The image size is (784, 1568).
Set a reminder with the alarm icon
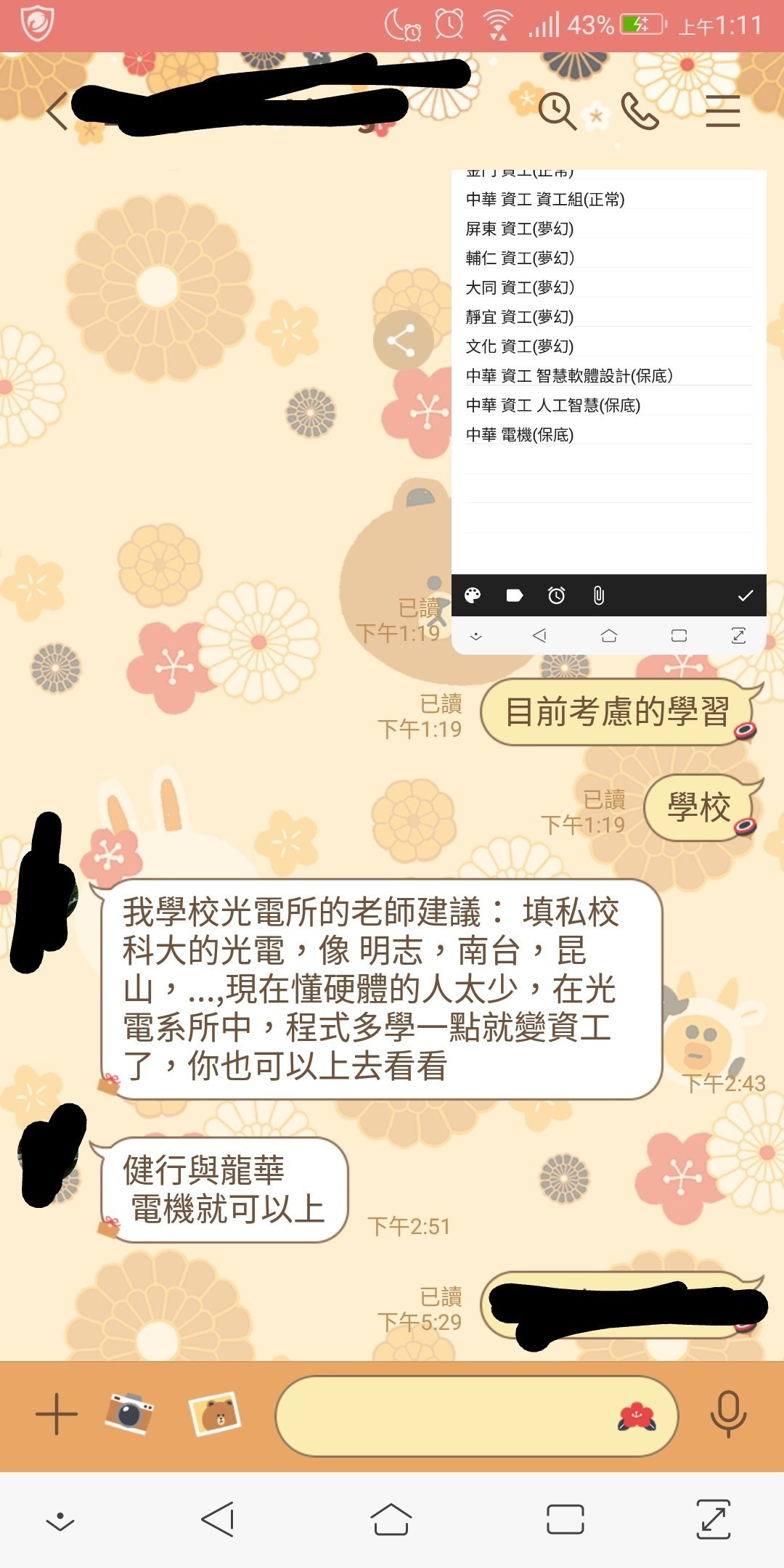pyautogui.click(x=556, y=597)
